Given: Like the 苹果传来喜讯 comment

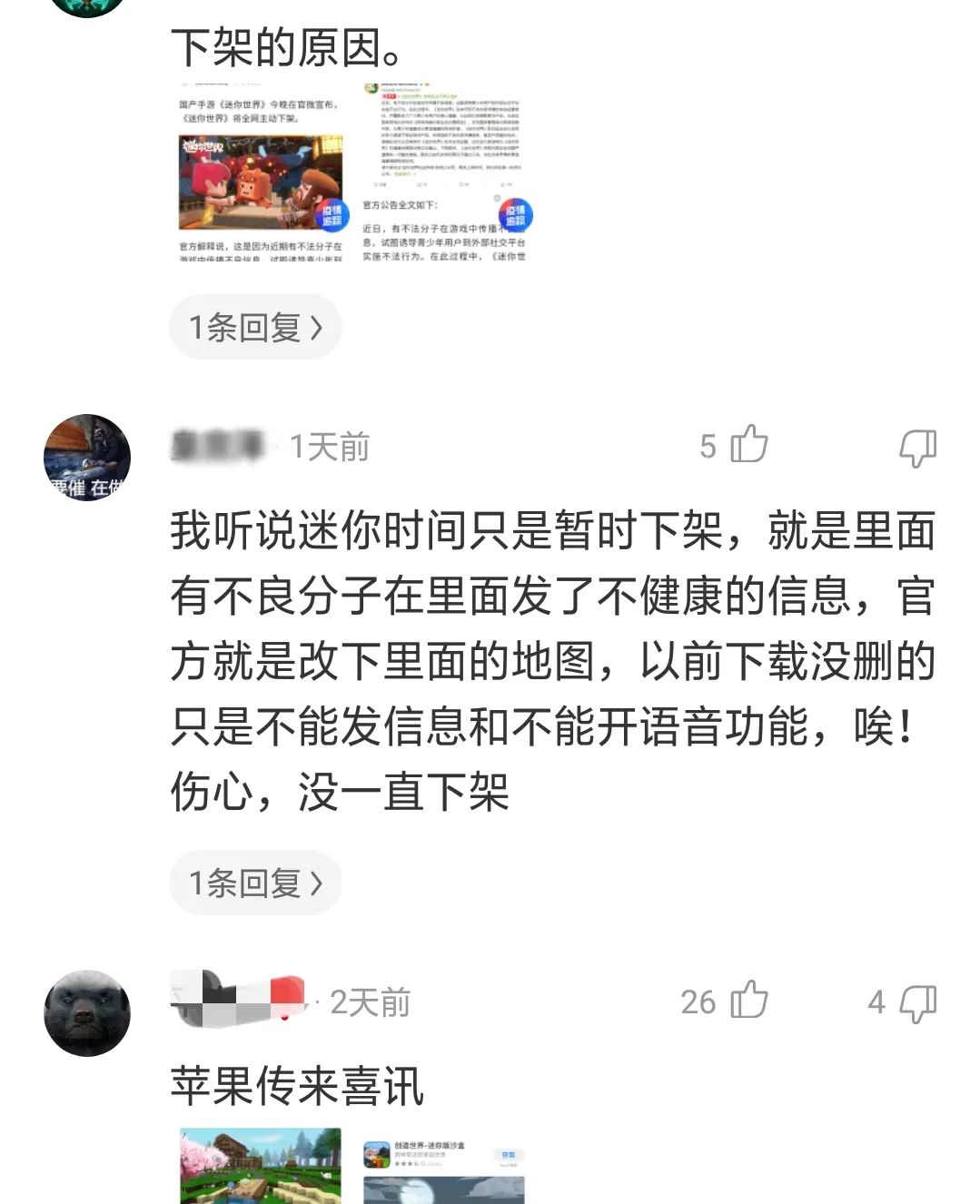Looking at the screenshot, I should coord(749,1002).
